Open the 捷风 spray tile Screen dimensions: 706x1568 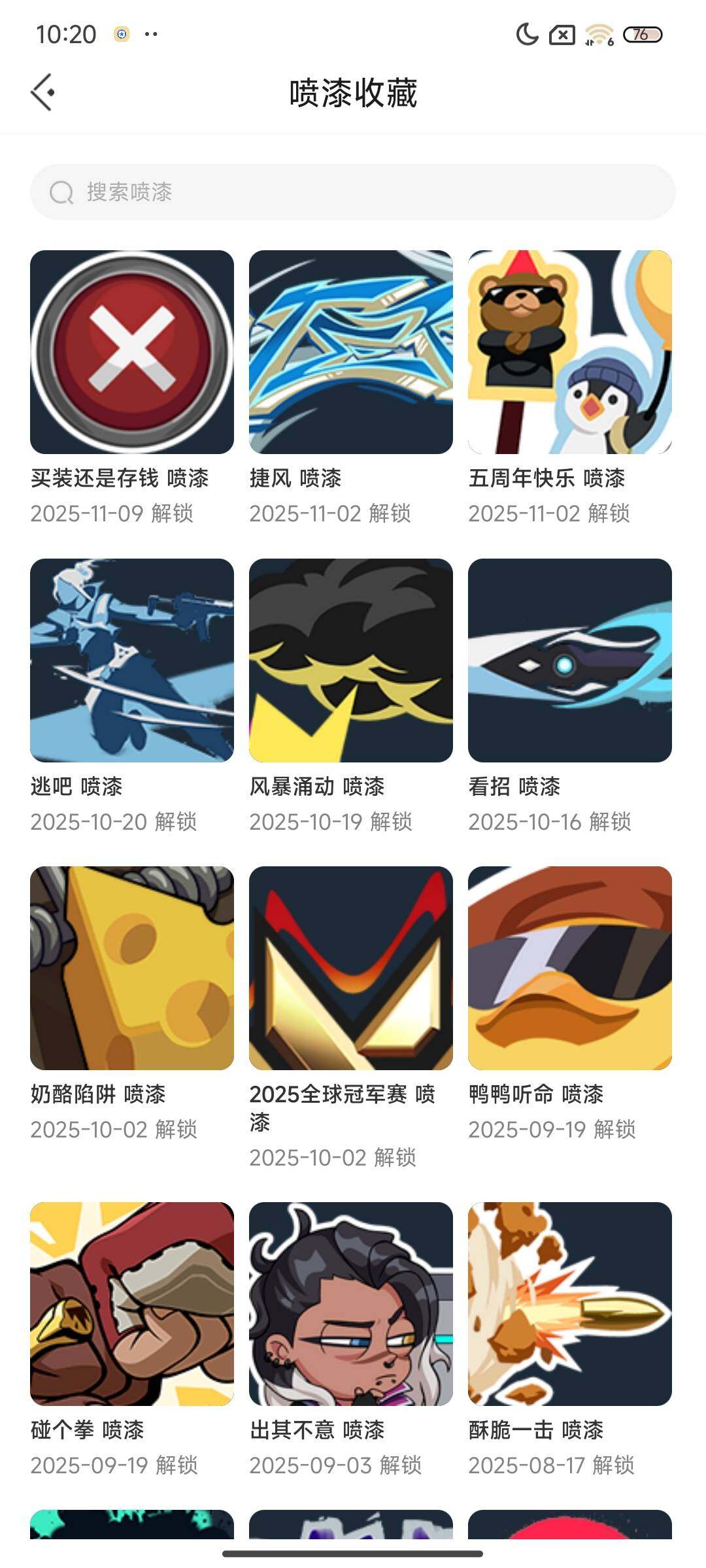coord(351,352)
